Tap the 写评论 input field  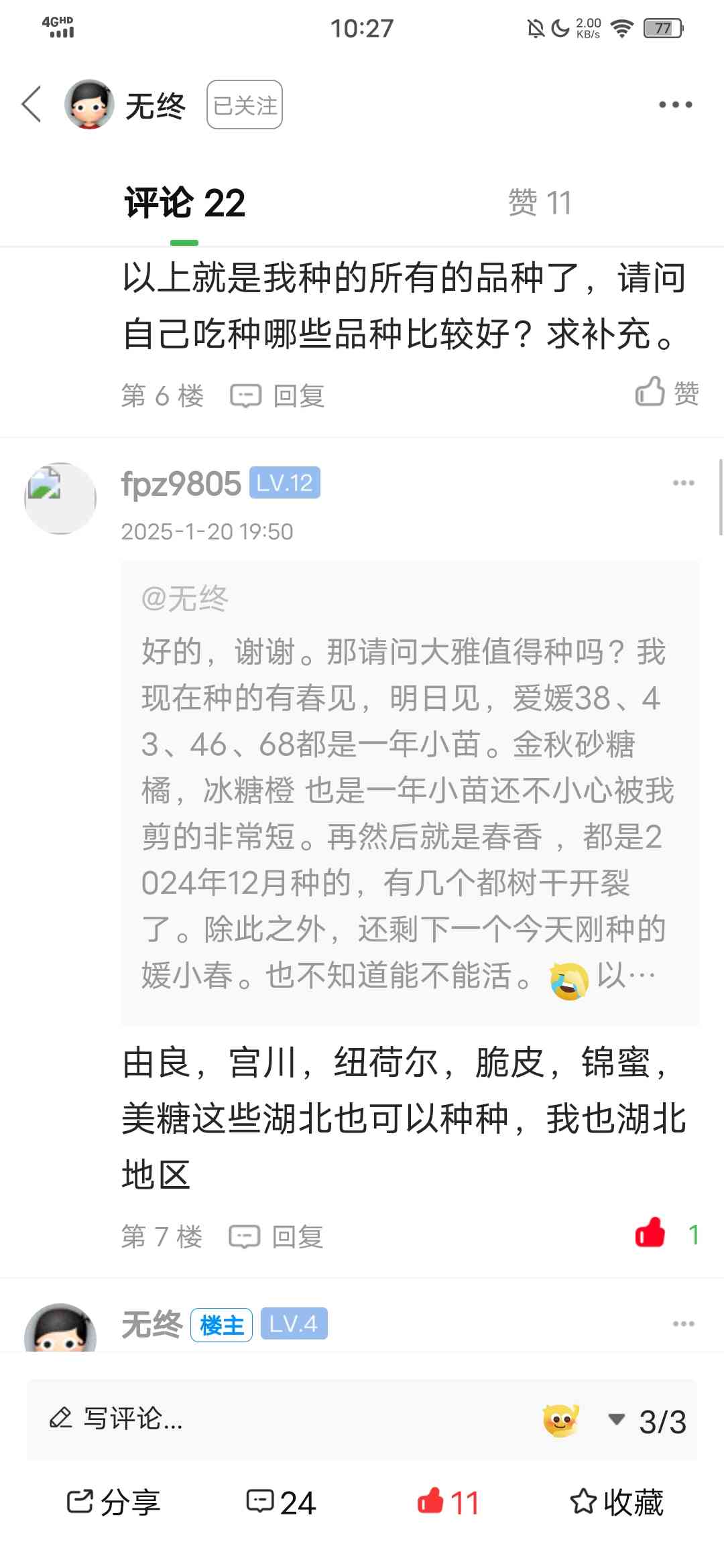click(282, 1419)
